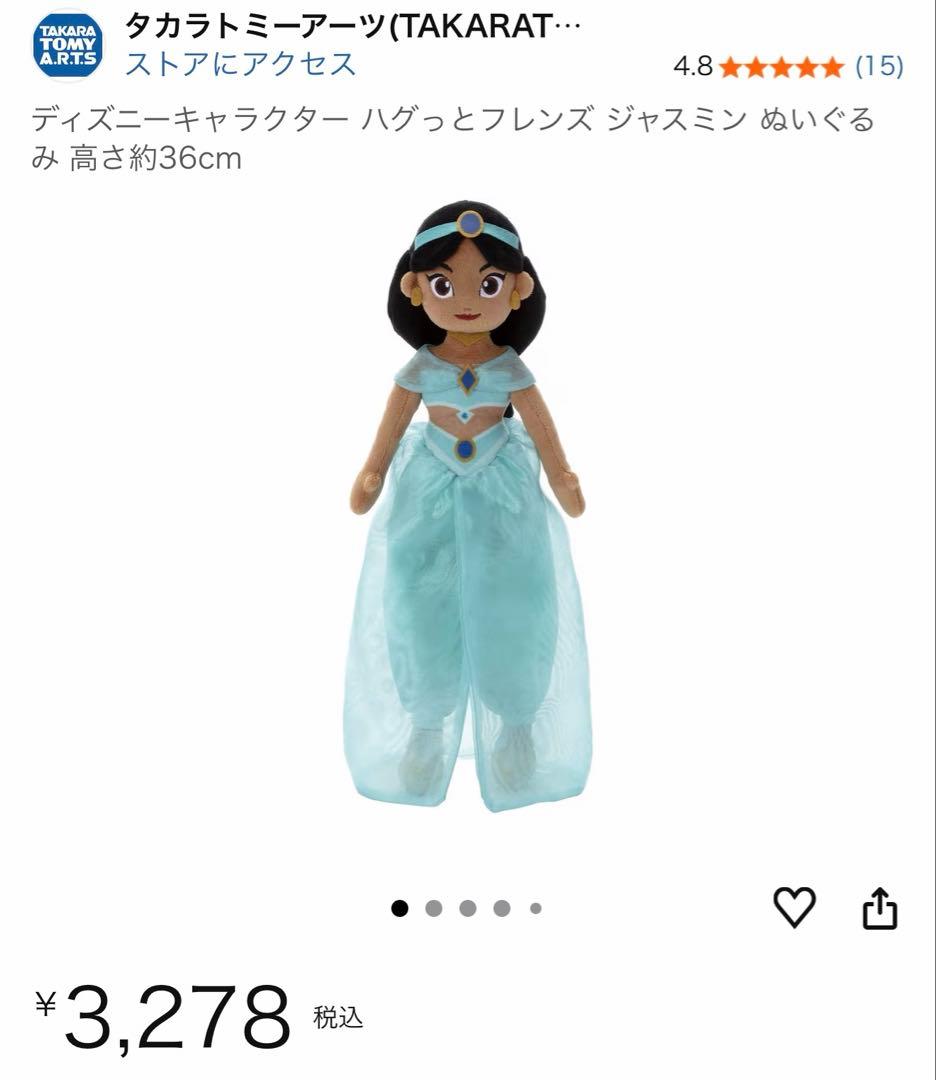Tap the image page indicator dots
The height and width of the screenshot is (1080, 936).
[466, 908]
